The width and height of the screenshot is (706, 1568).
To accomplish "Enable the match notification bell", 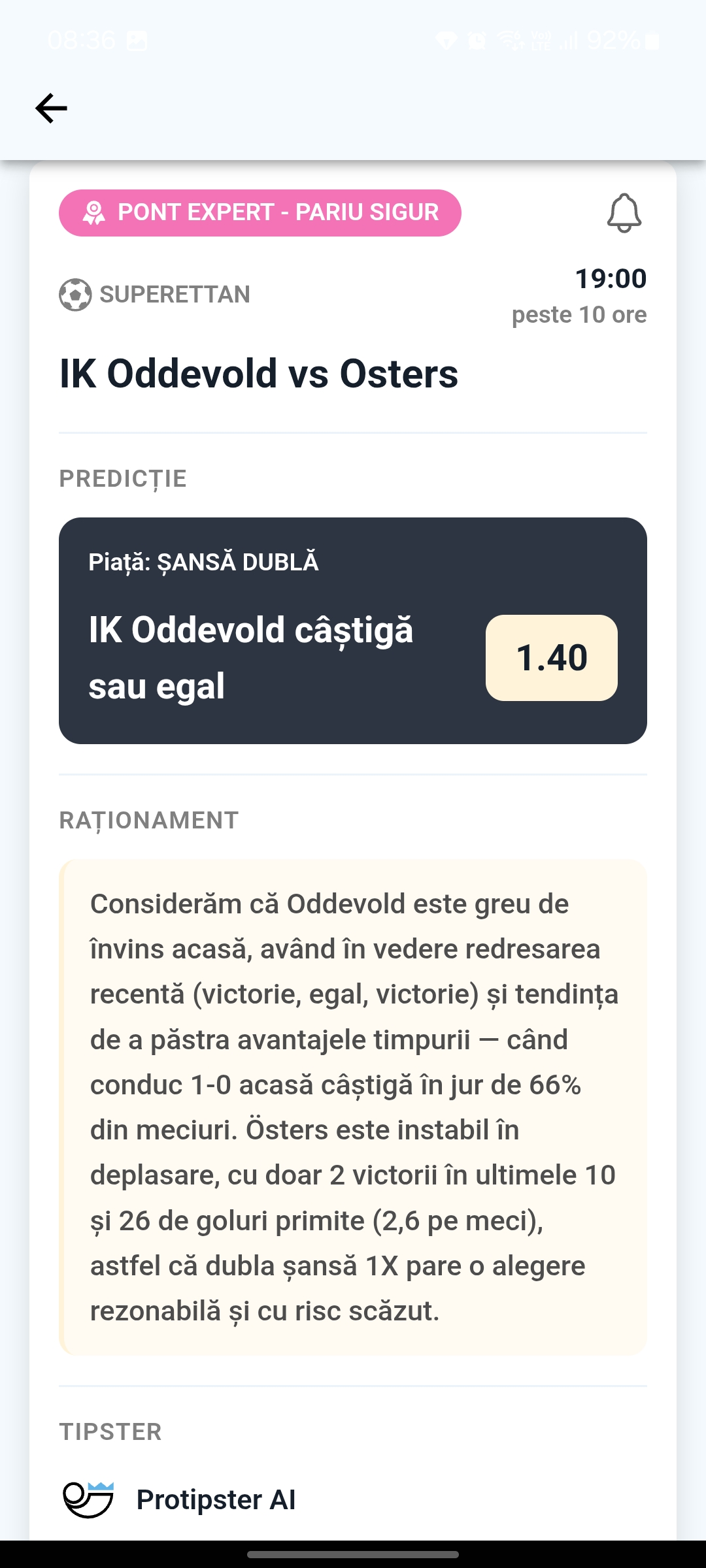I will [624, 213].
